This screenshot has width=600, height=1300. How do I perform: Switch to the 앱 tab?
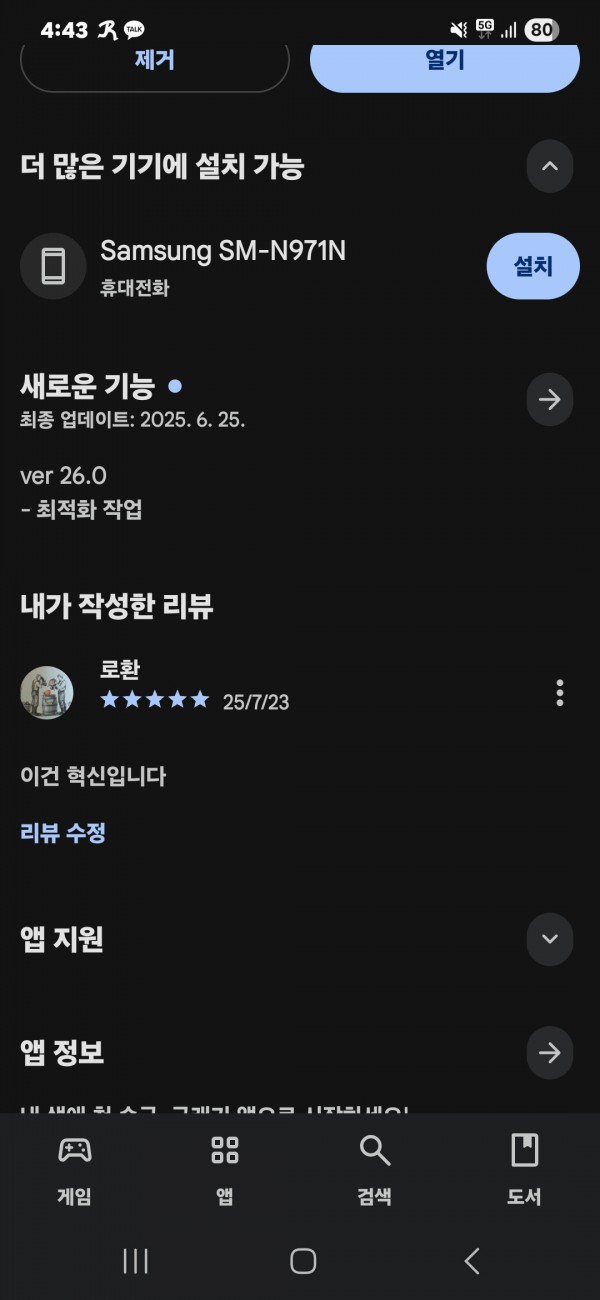pyautogui.click(x=225, y=1170)
